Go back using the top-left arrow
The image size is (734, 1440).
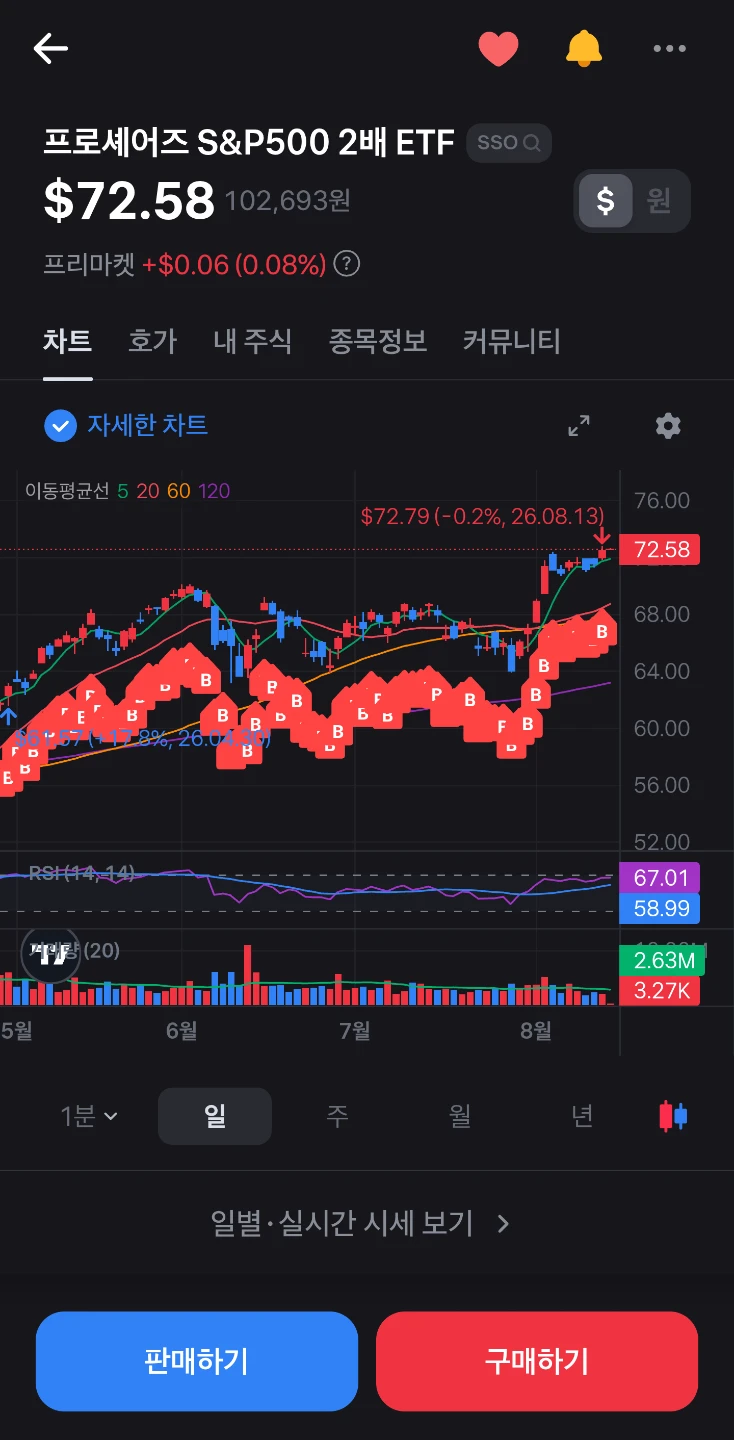[x=50, y=48]
